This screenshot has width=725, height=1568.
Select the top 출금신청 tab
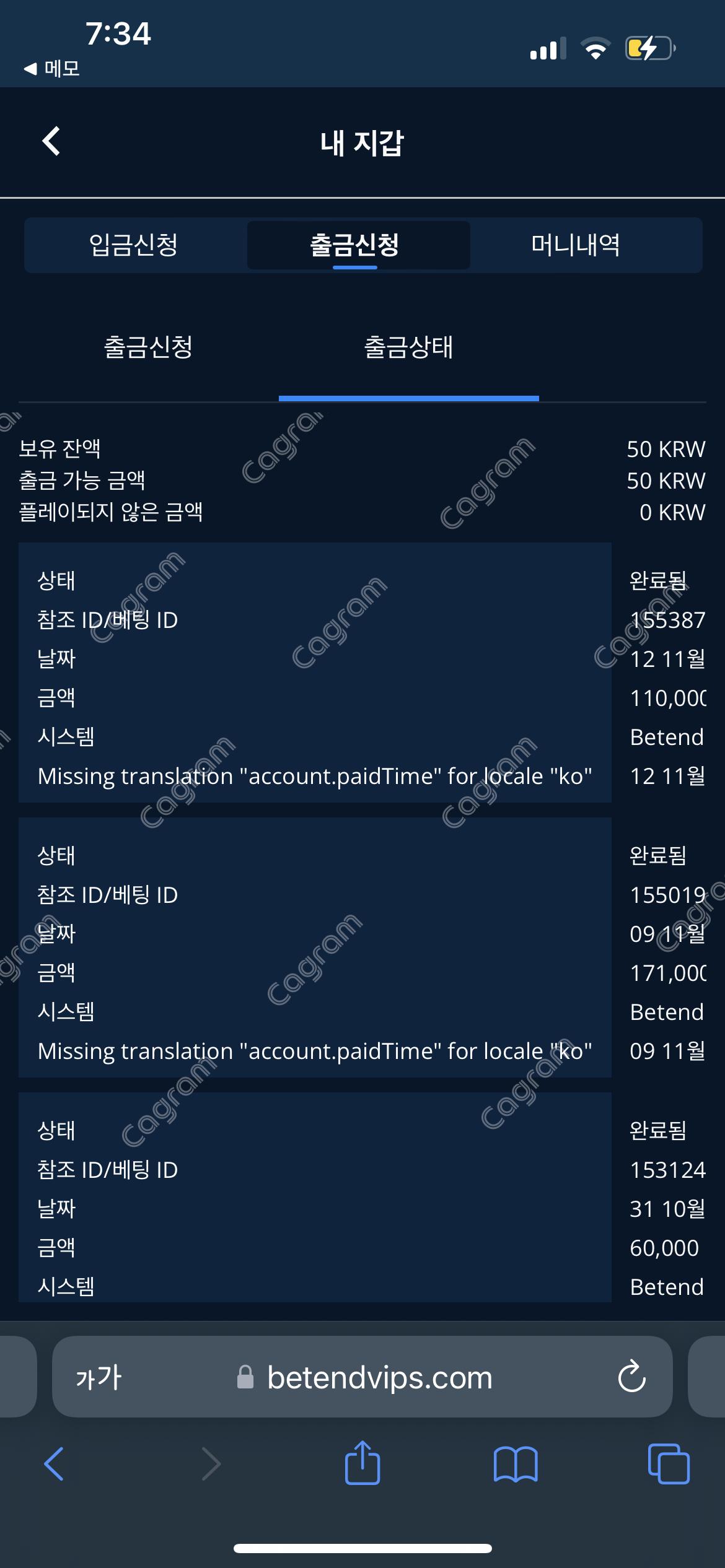(355, 245)
